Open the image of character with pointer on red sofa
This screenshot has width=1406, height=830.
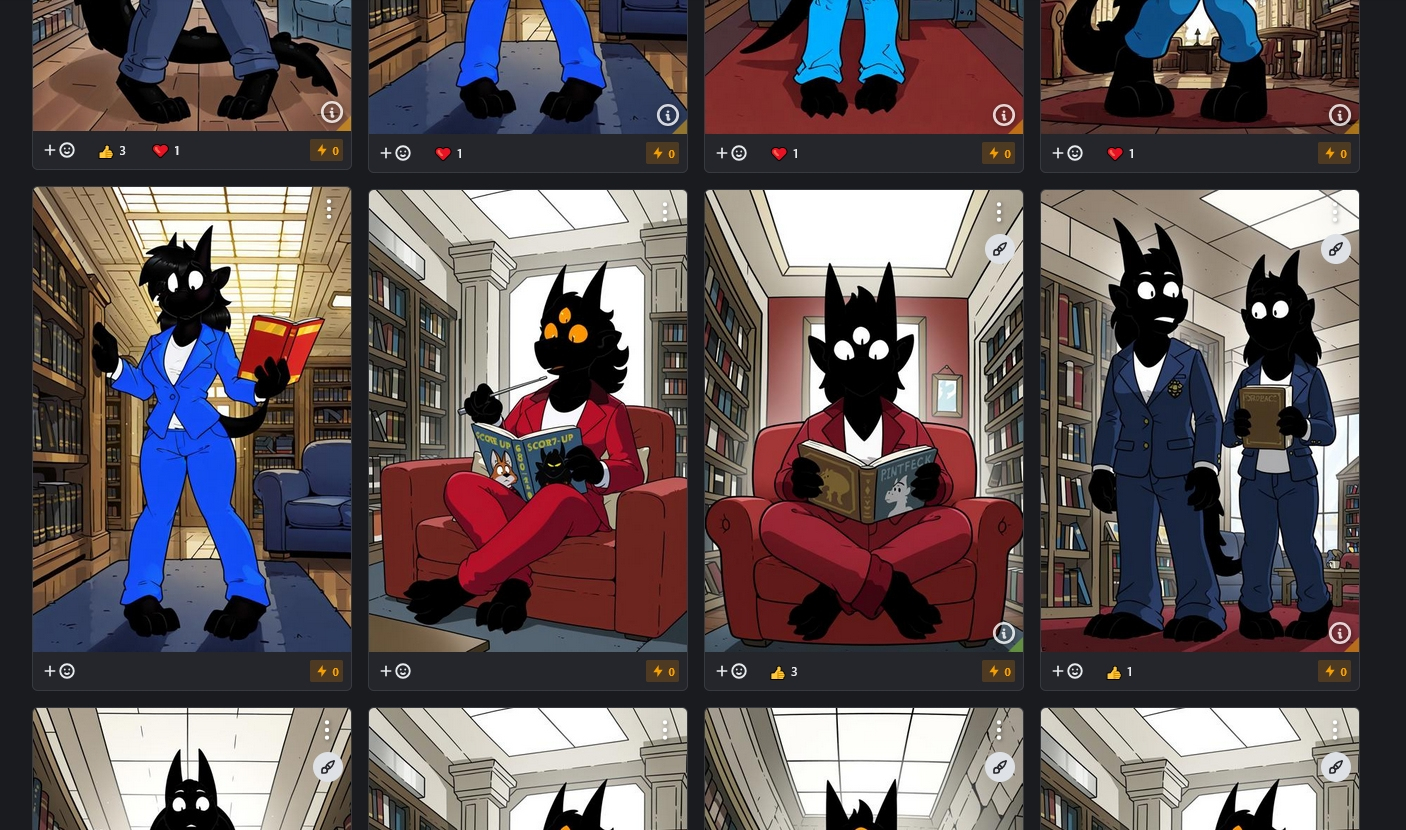(x=527, y=420)
